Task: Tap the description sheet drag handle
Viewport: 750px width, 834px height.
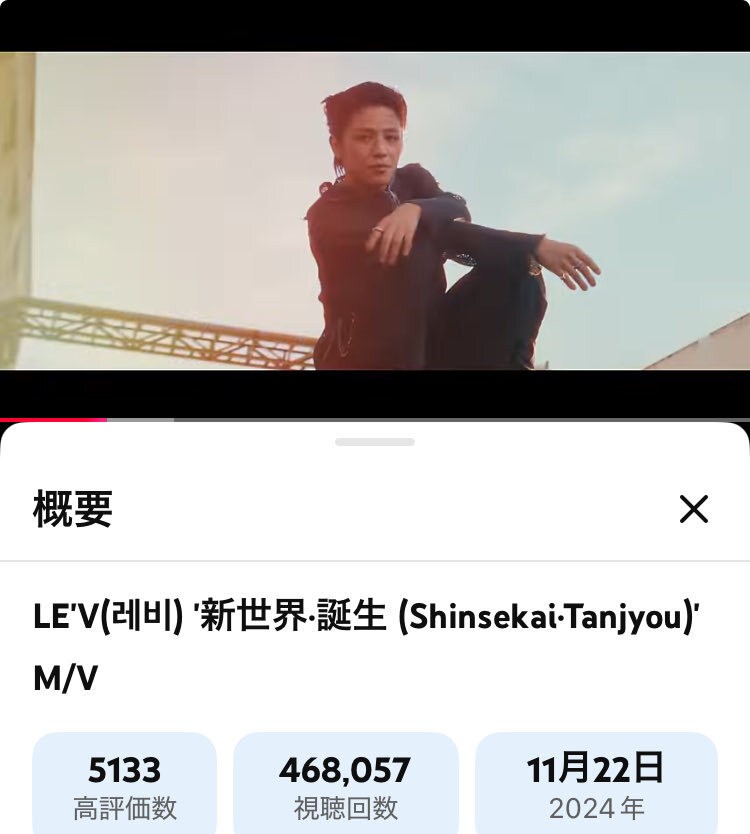Action: tap(375, 441)
